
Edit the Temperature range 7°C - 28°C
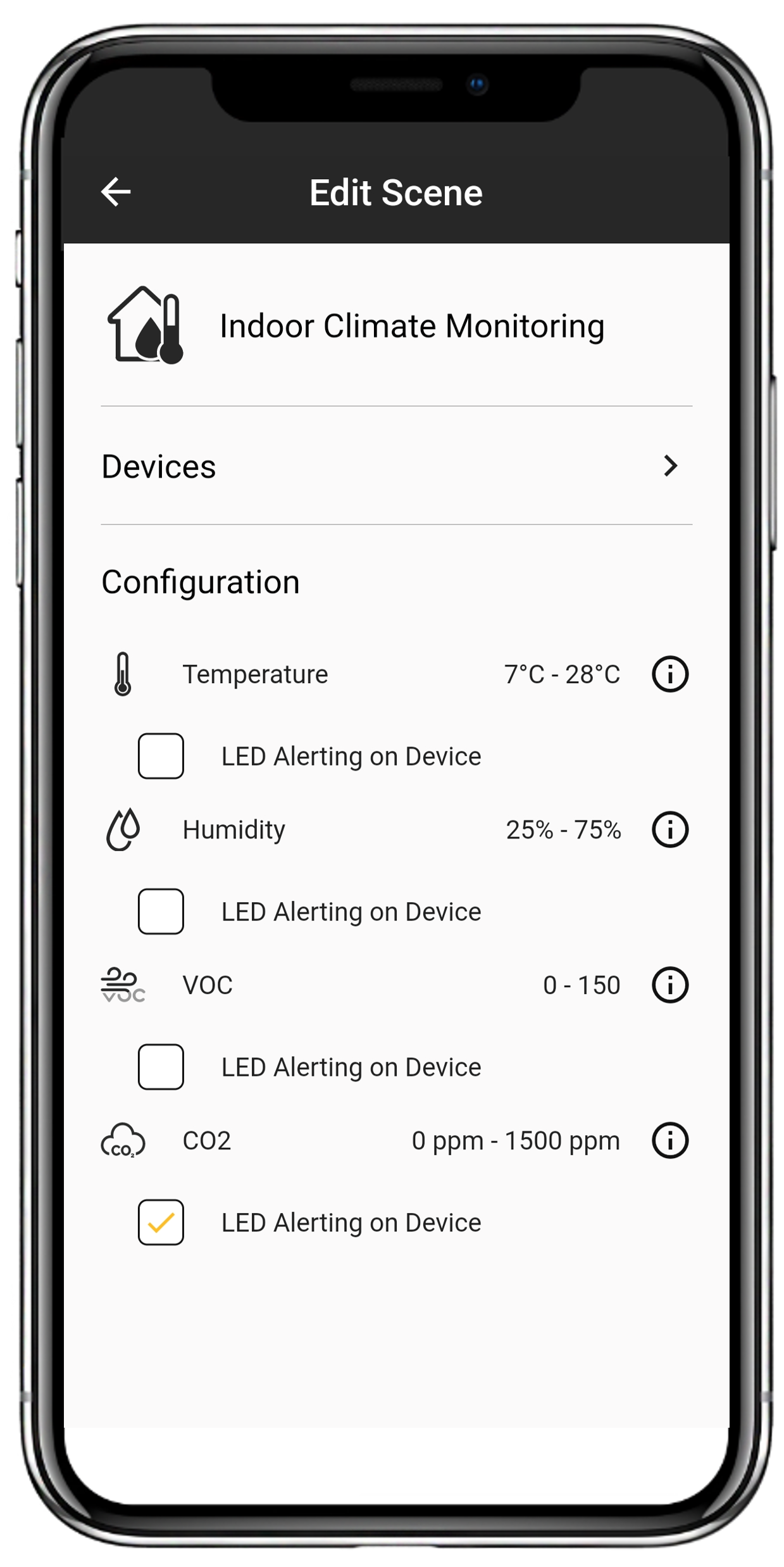pyautogui.click(x=562, y=675)
